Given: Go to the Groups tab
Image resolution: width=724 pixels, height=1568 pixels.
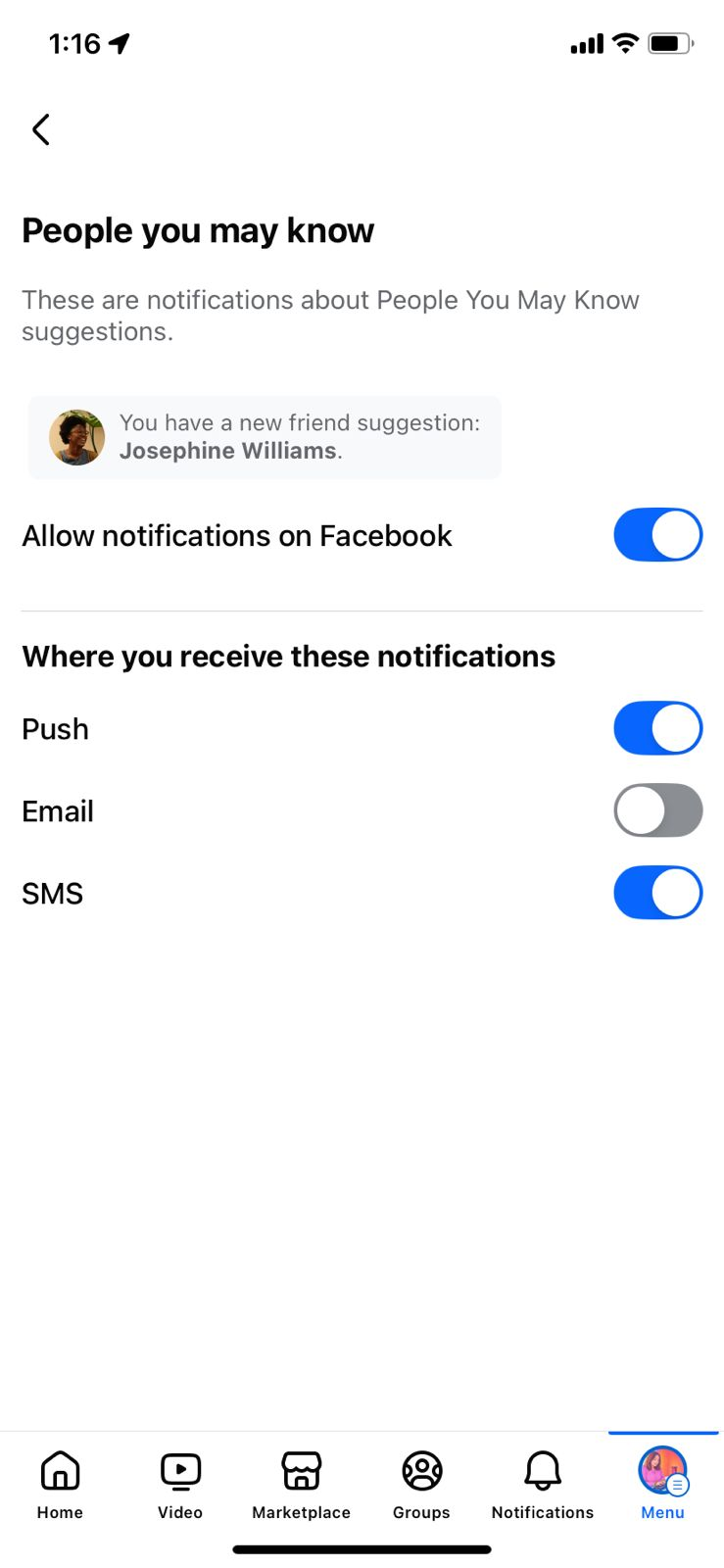Looking at the screenshot, I should [421, 1485].
